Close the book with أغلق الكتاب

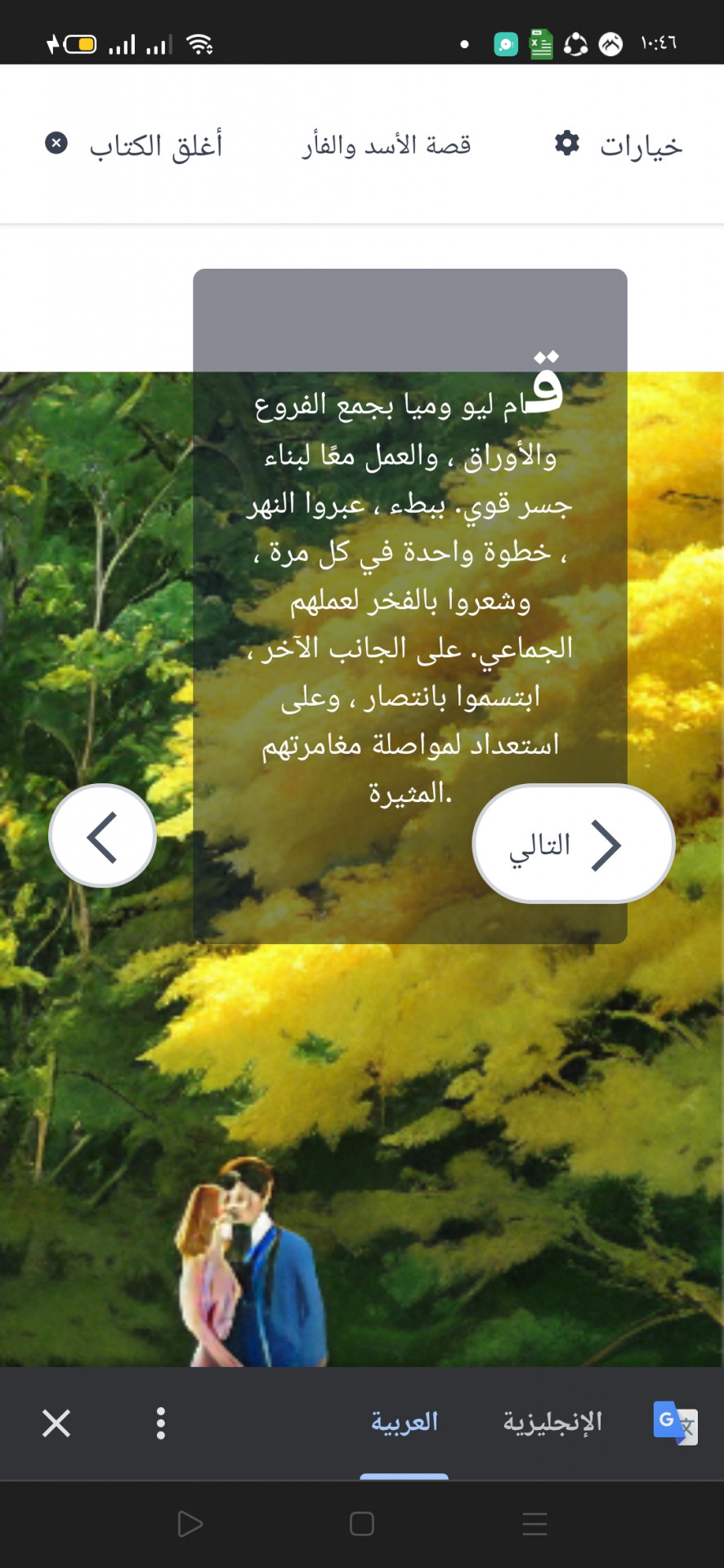(x=135, y=145)
